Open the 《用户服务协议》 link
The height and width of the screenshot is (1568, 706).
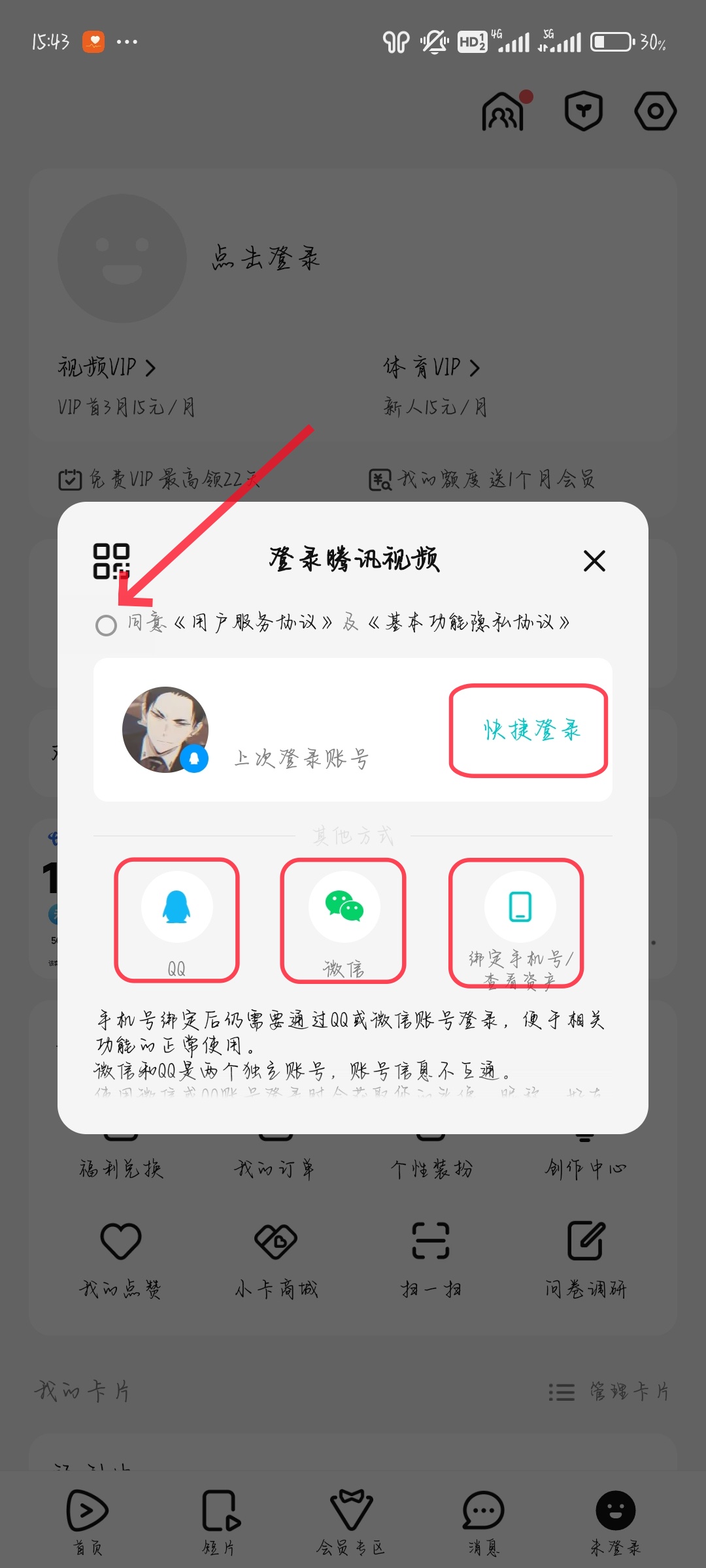pos(254,623)
